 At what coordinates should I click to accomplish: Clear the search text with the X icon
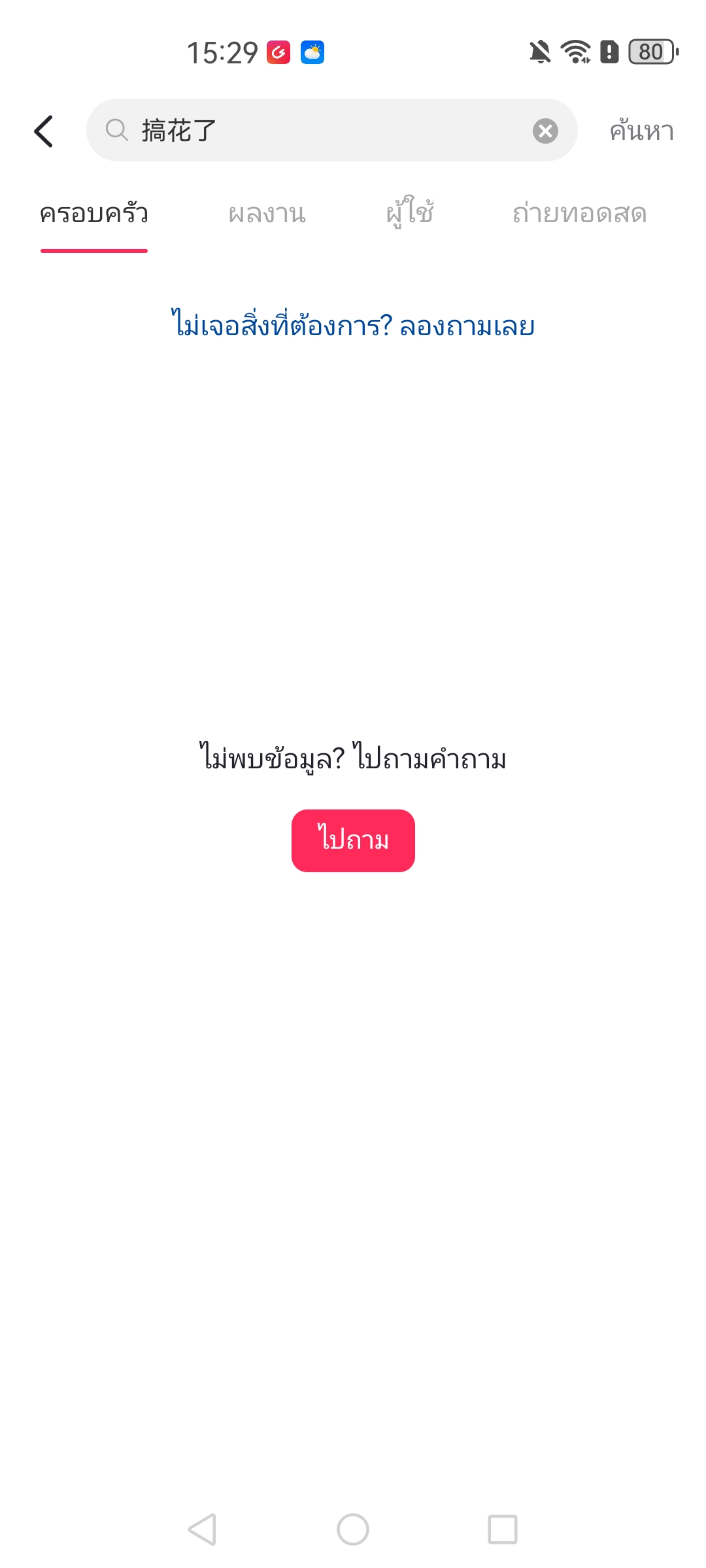click(x=545, y=131)
